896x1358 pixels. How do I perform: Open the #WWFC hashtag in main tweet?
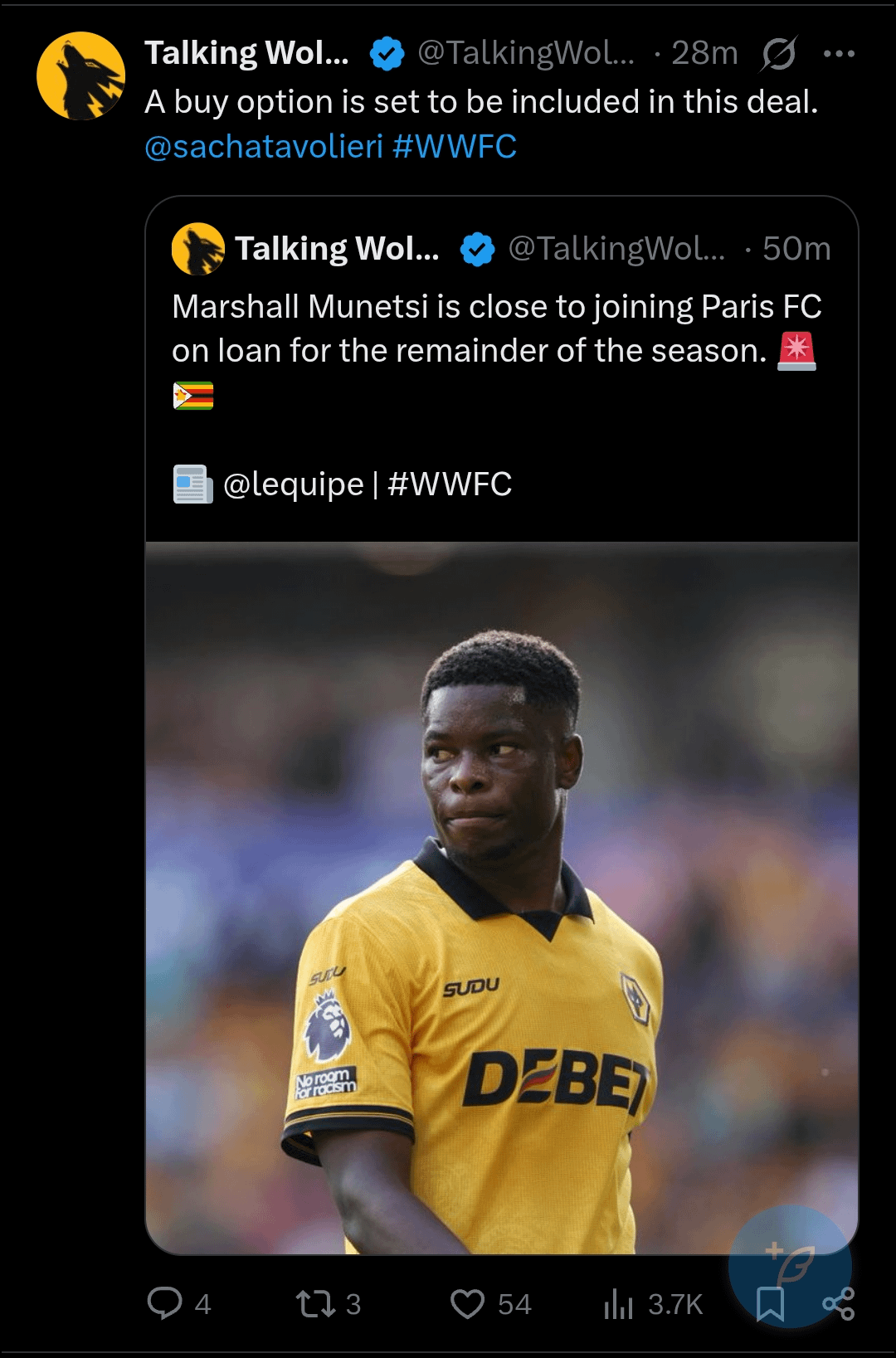point(455,147)
